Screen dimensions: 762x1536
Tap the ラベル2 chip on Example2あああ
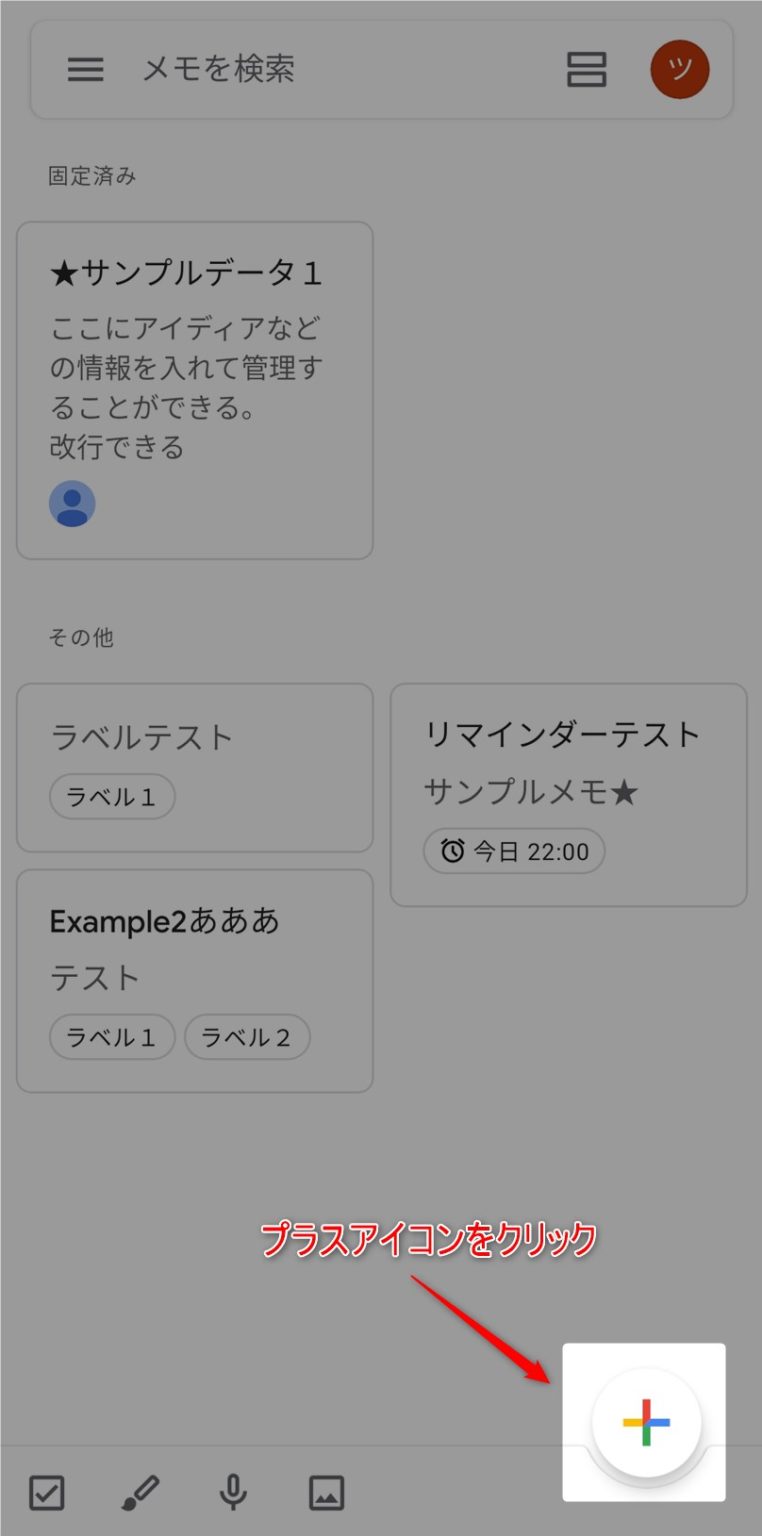click(247, 1038)
